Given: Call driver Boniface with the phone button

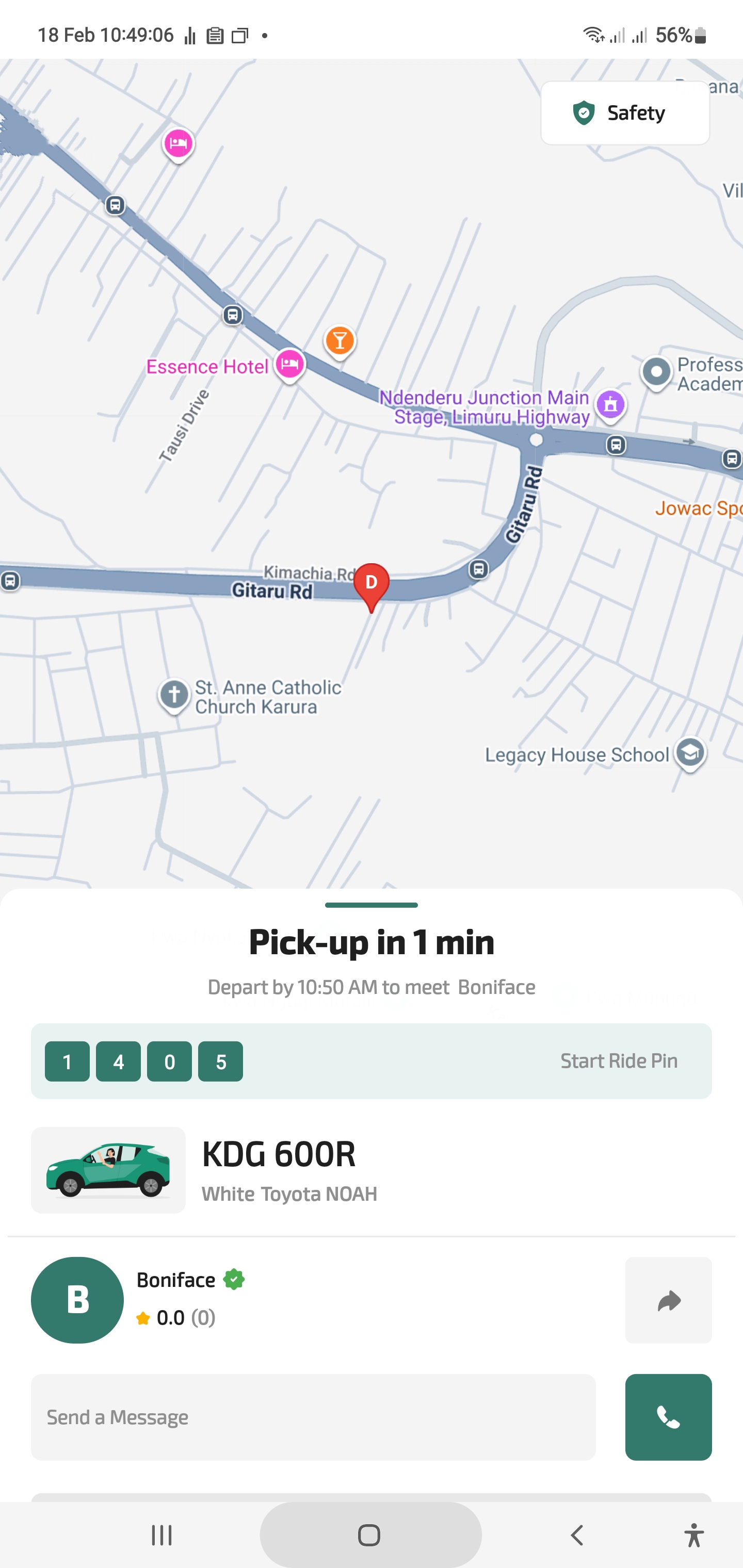Looking at the screenshot, I should tap(668, 1416).
